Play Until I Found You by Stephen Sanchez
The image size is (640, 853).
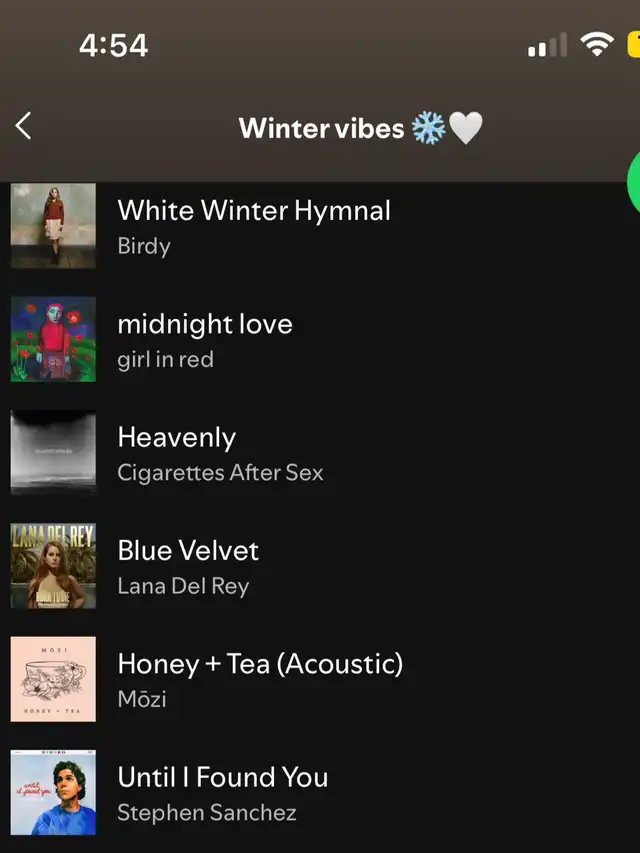[320, 792]
